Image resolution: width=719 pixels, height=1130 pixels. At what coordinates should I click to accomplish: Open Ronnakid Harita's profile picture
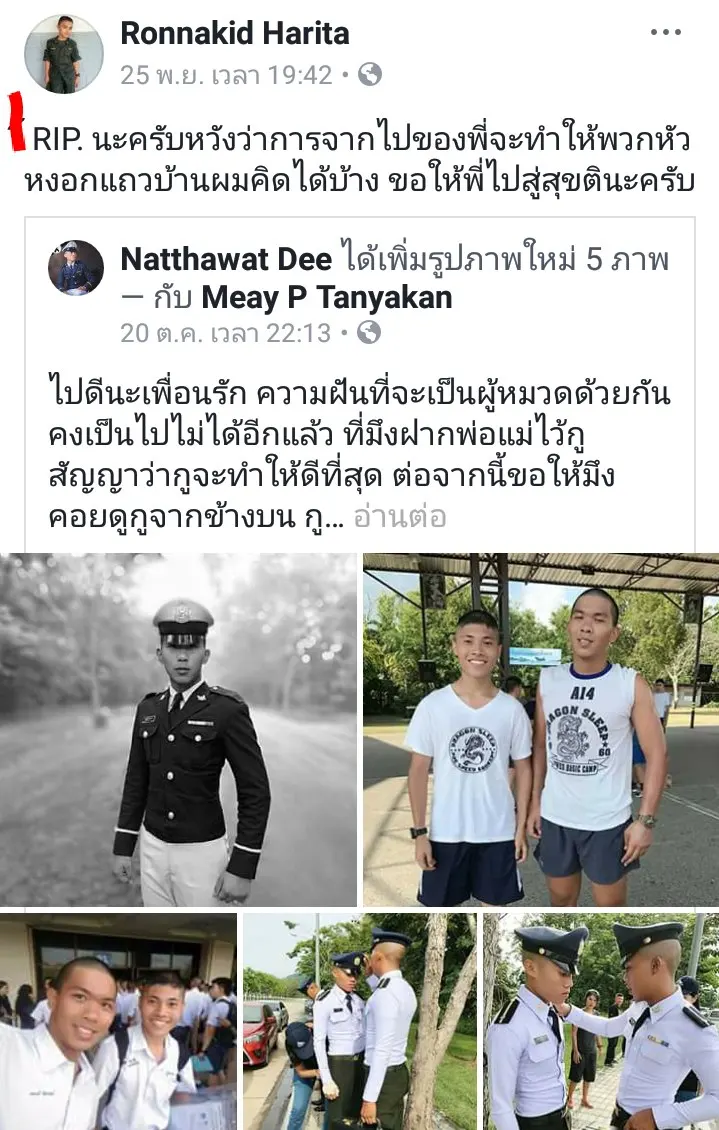(x=63, y=54)
